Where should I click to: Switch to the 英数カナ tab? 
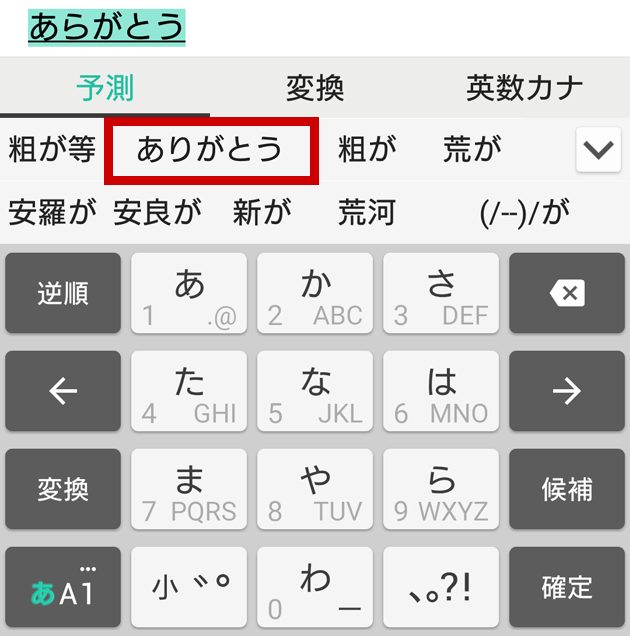524,88
